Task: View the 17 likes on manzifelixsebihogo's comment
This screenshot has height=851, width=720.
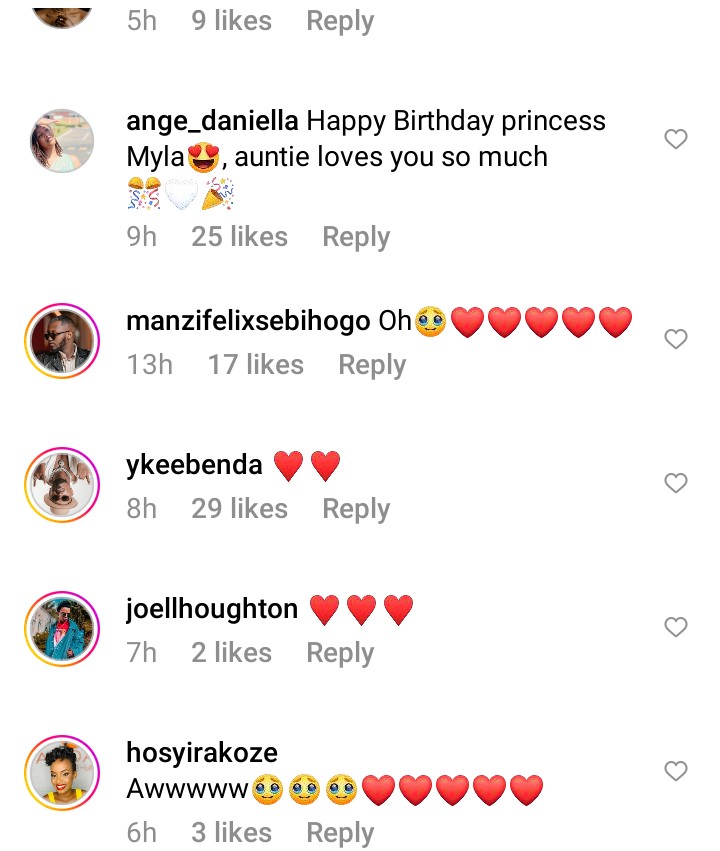Action: (255, 365)
